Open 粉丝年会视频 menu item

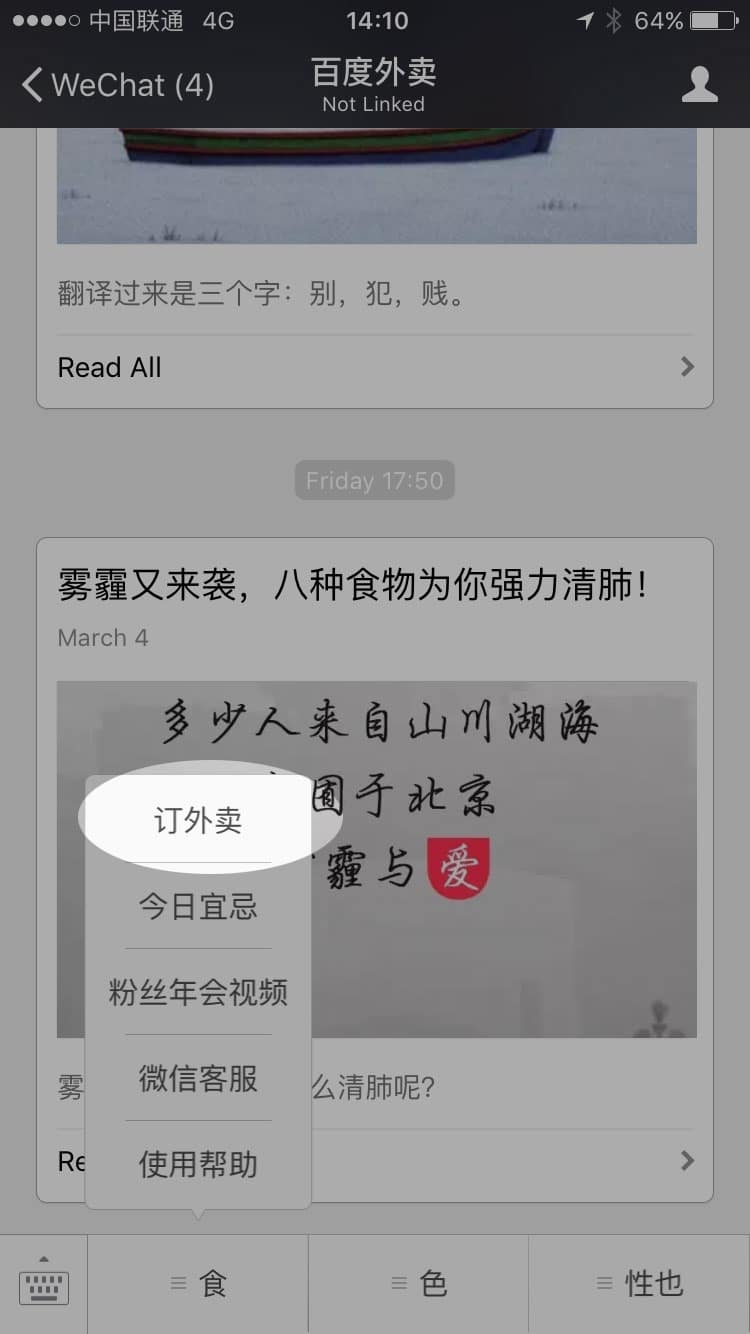coord(198,993)
